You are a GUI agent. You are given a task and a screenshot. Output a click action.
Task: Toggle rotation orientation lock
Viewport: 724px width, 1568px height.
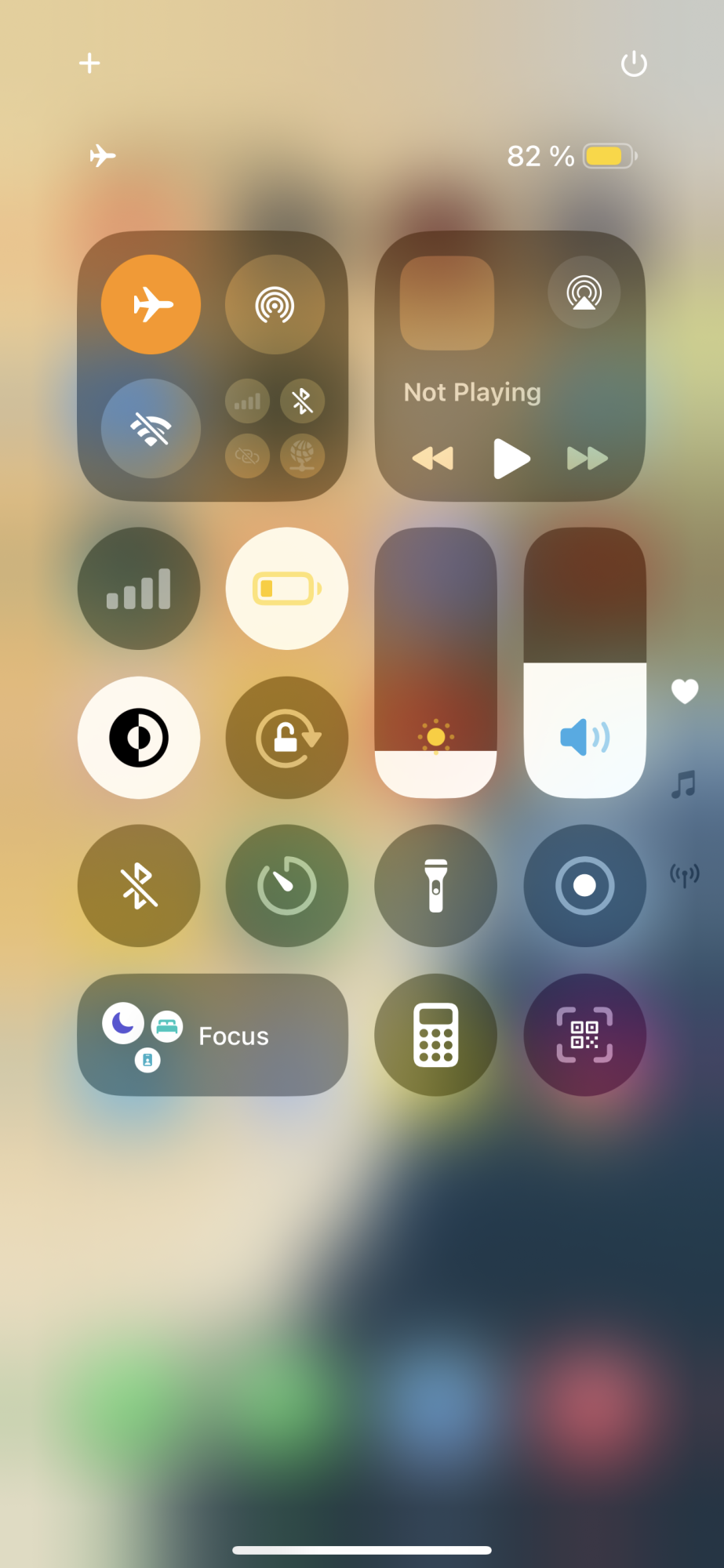tap(287, 737)
